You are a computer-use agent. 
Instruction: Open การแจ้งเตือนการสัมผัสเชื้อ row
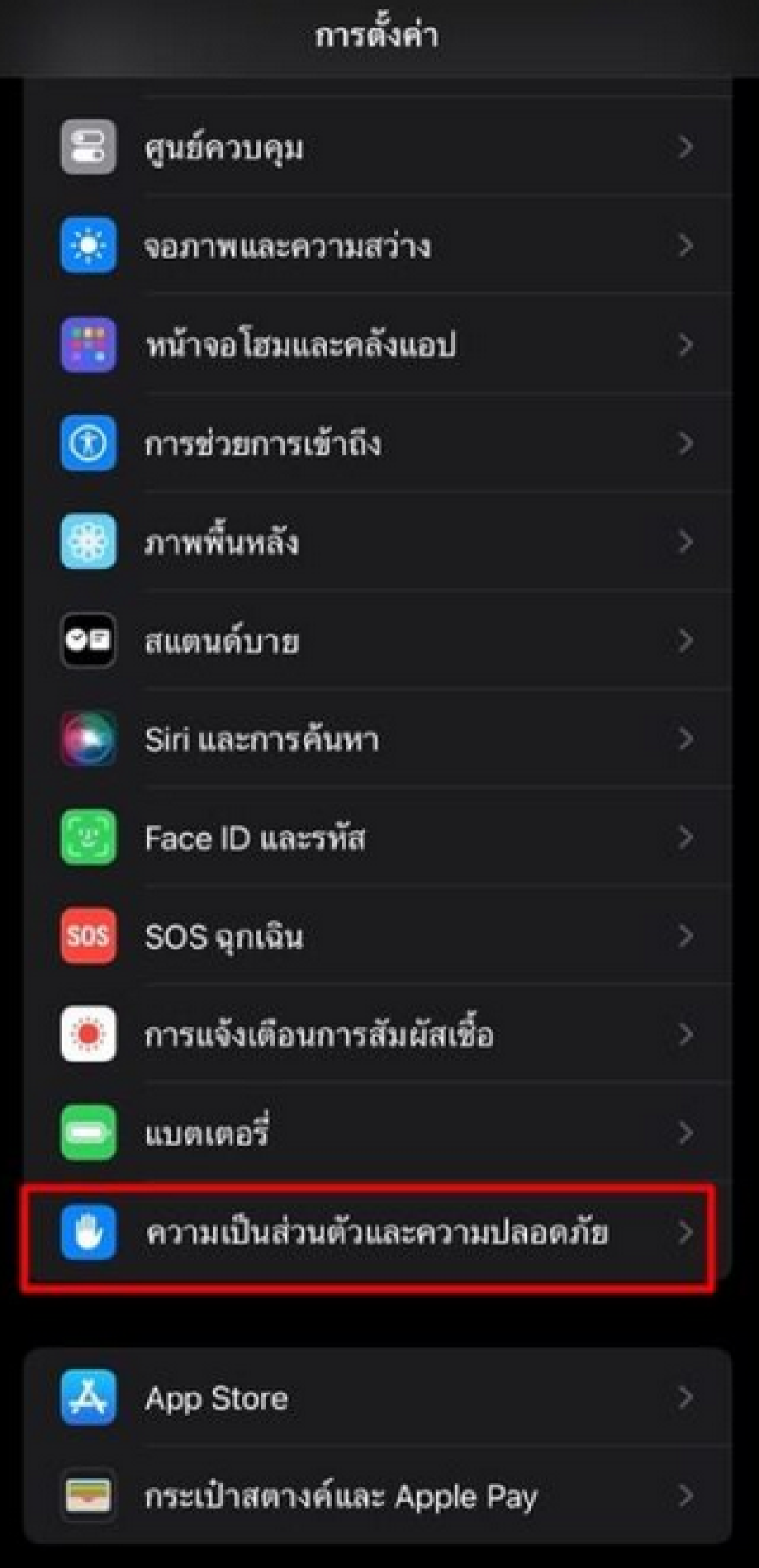pyautogui.click(x=379, y=1035)
